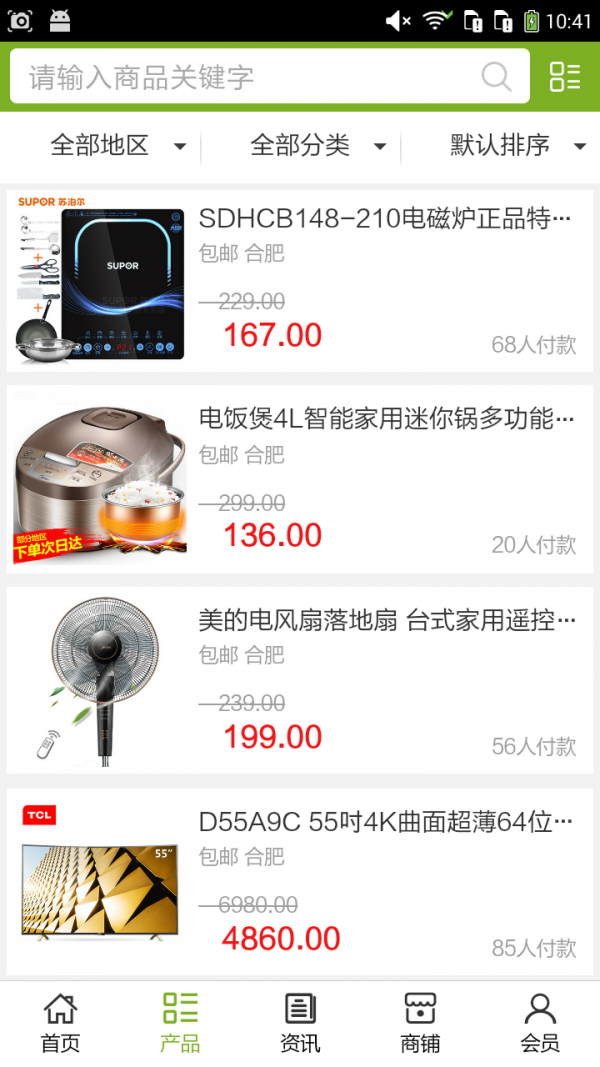Tap the magnifier search icon
Screen dimensions: 600x1067
click(x=496, y=77)
